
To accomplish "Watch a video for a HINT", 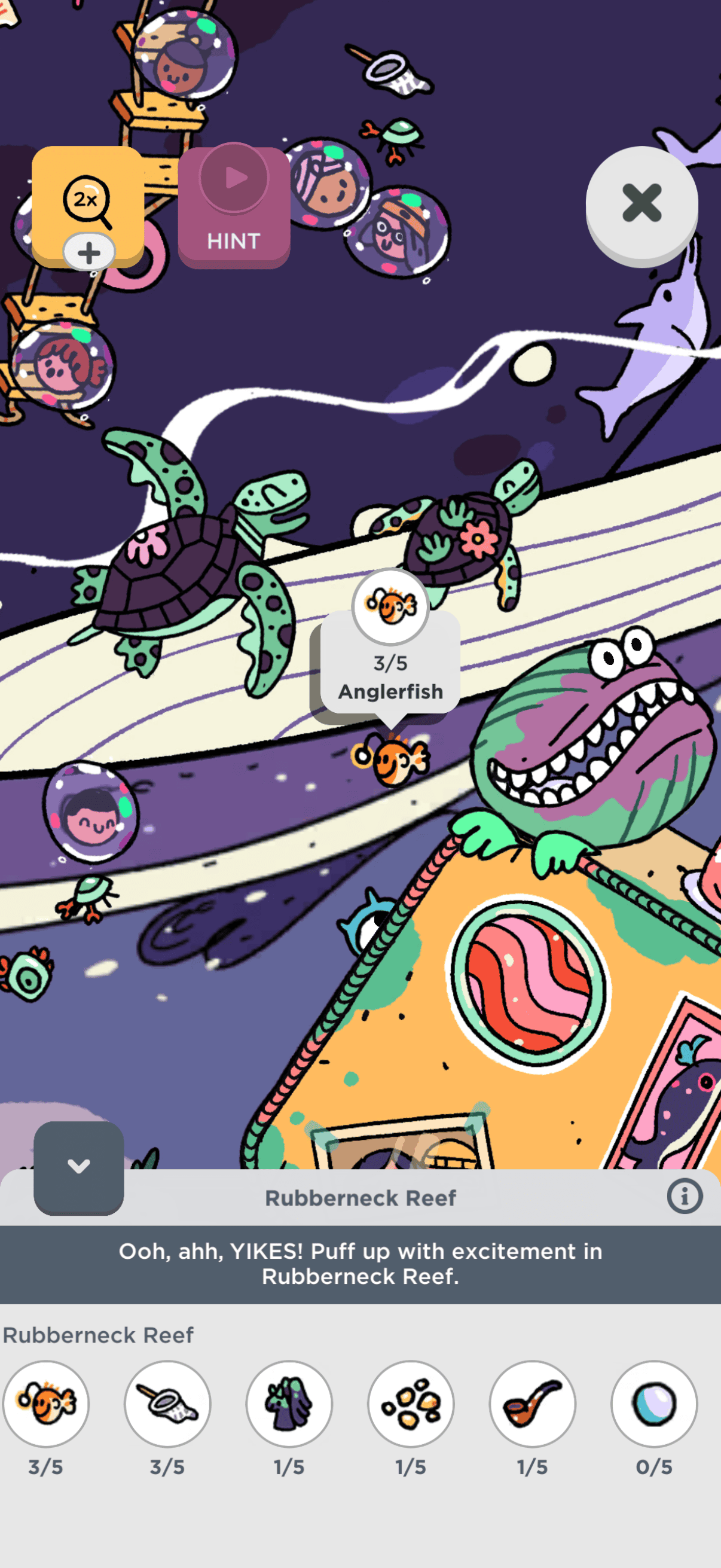I will point(234,207).
